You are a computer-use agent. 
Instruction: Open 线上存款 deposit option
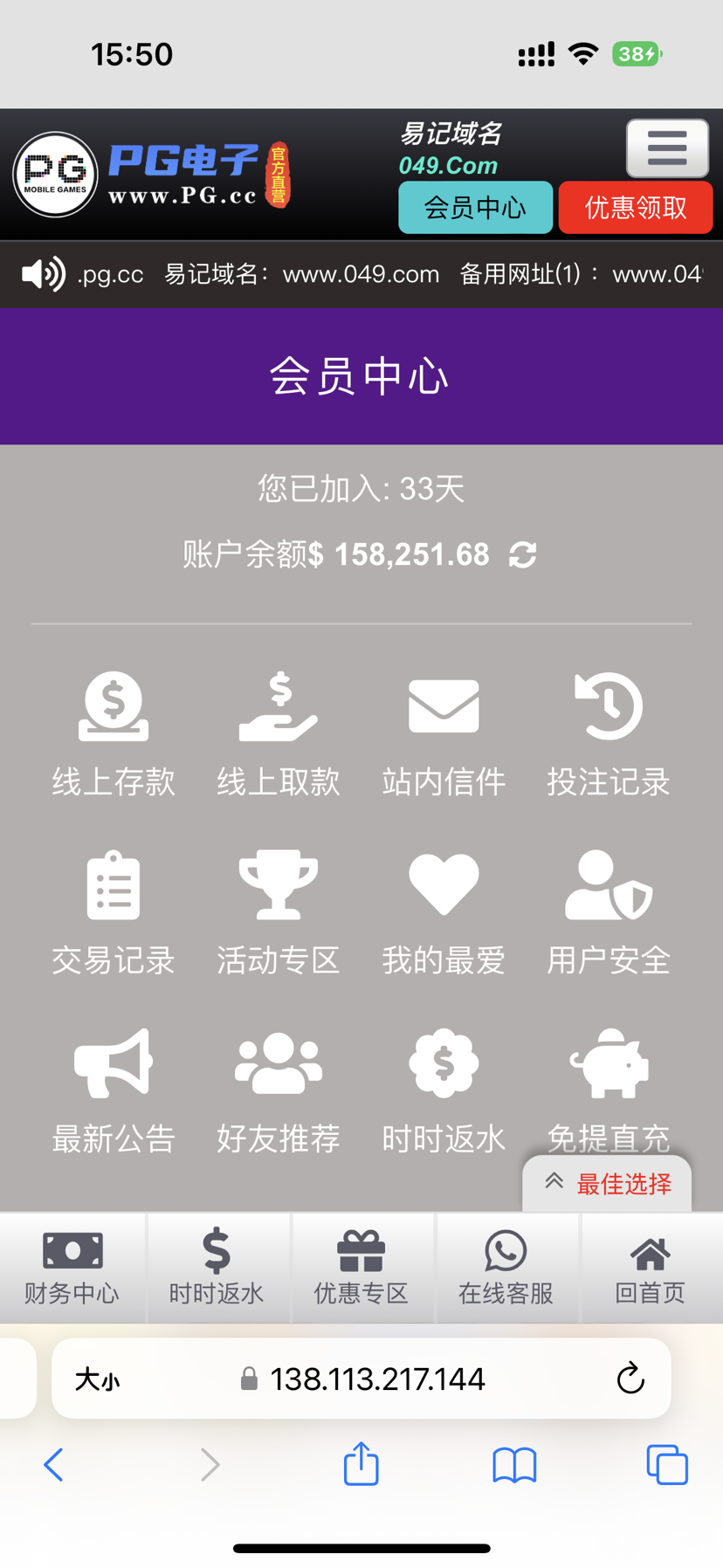[114, 735]
